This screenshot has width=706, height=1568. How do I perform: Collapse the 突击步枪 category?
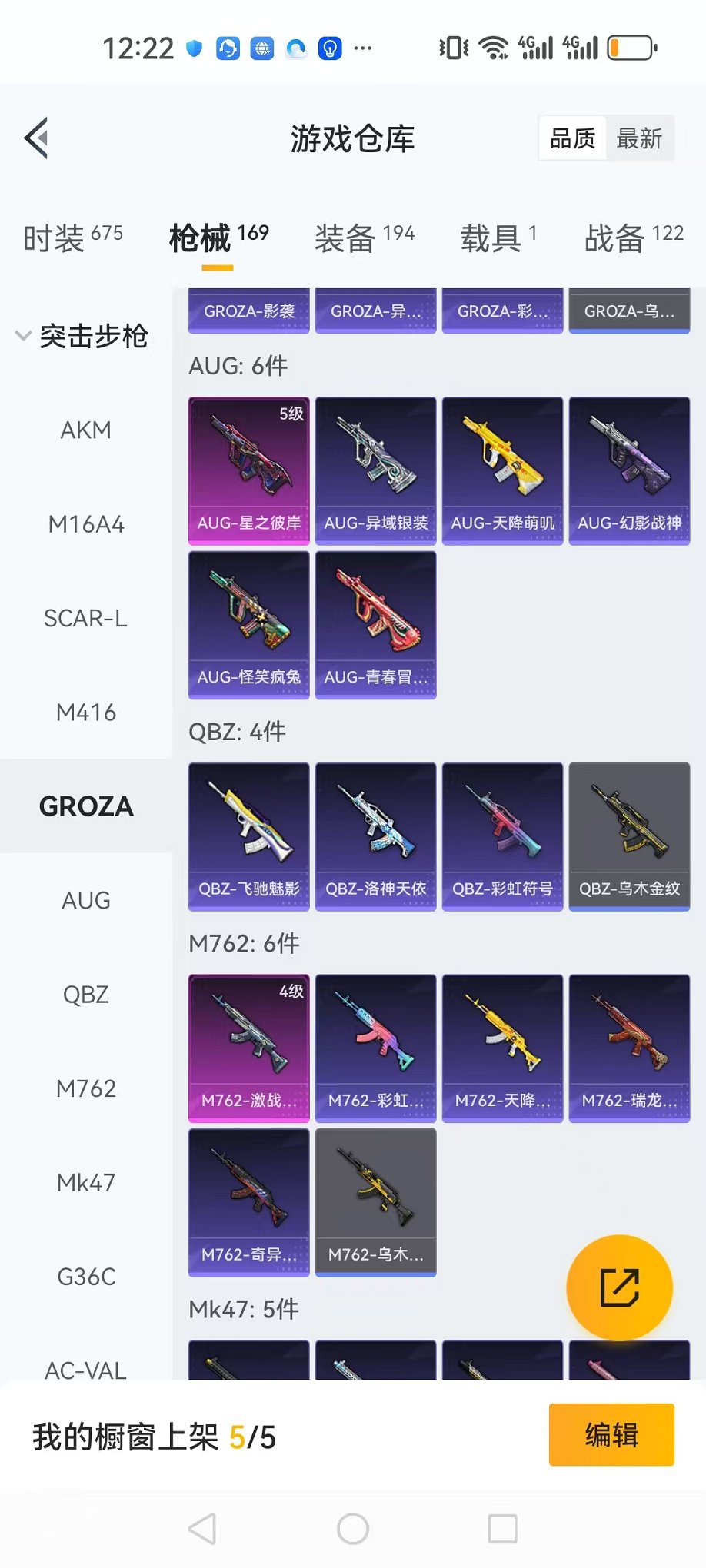(x=25, y=336)
